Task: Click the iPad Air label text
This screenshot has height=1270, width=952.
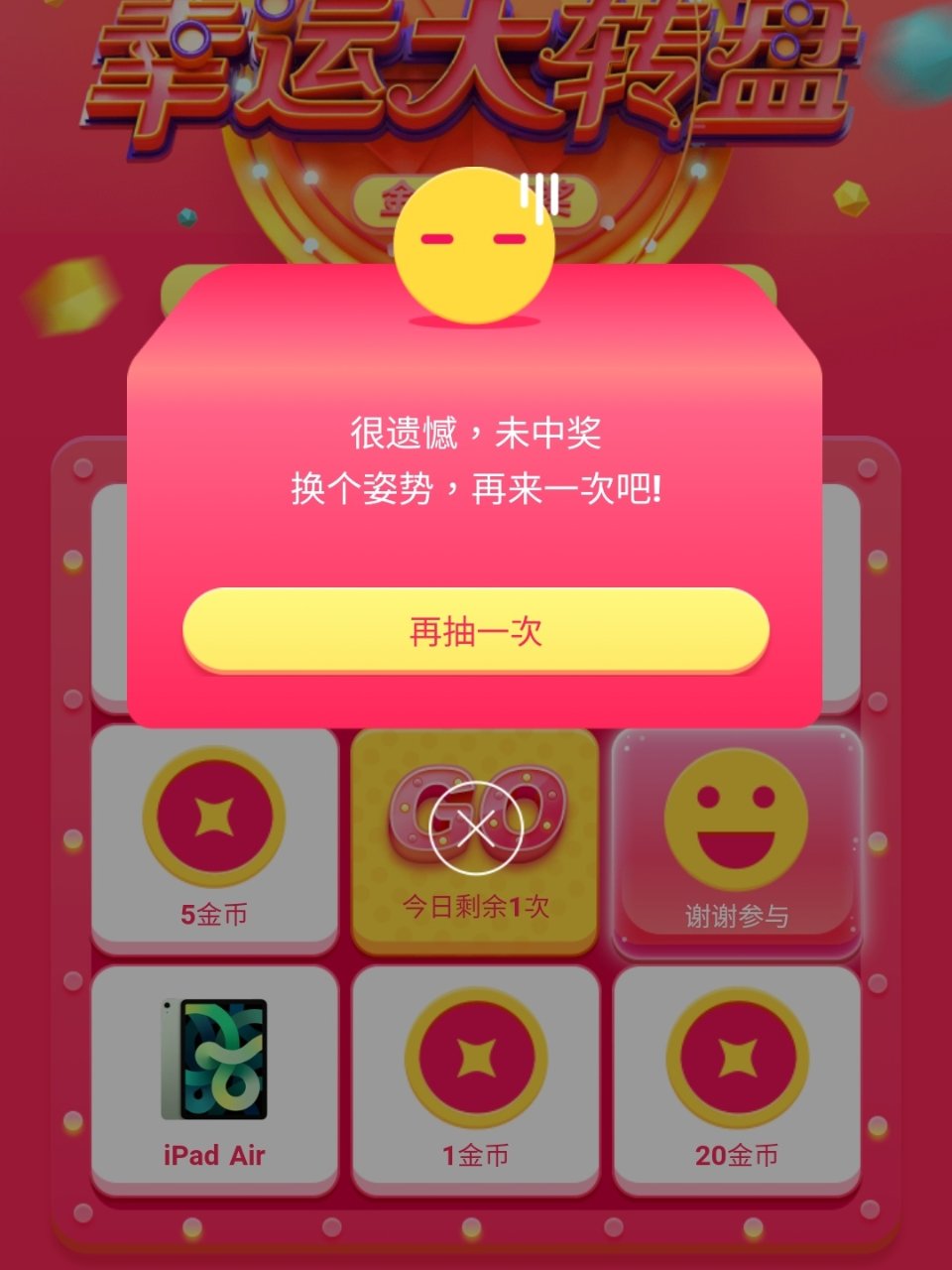Action: point(212,1154)
